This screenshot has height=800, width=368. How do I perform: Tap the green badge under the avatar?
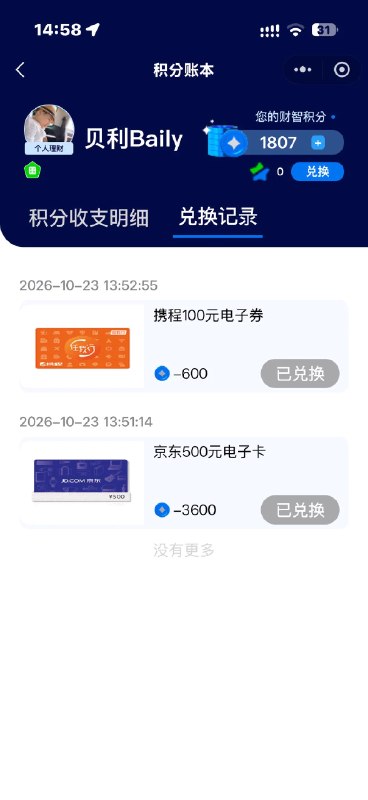coord(32,170)
